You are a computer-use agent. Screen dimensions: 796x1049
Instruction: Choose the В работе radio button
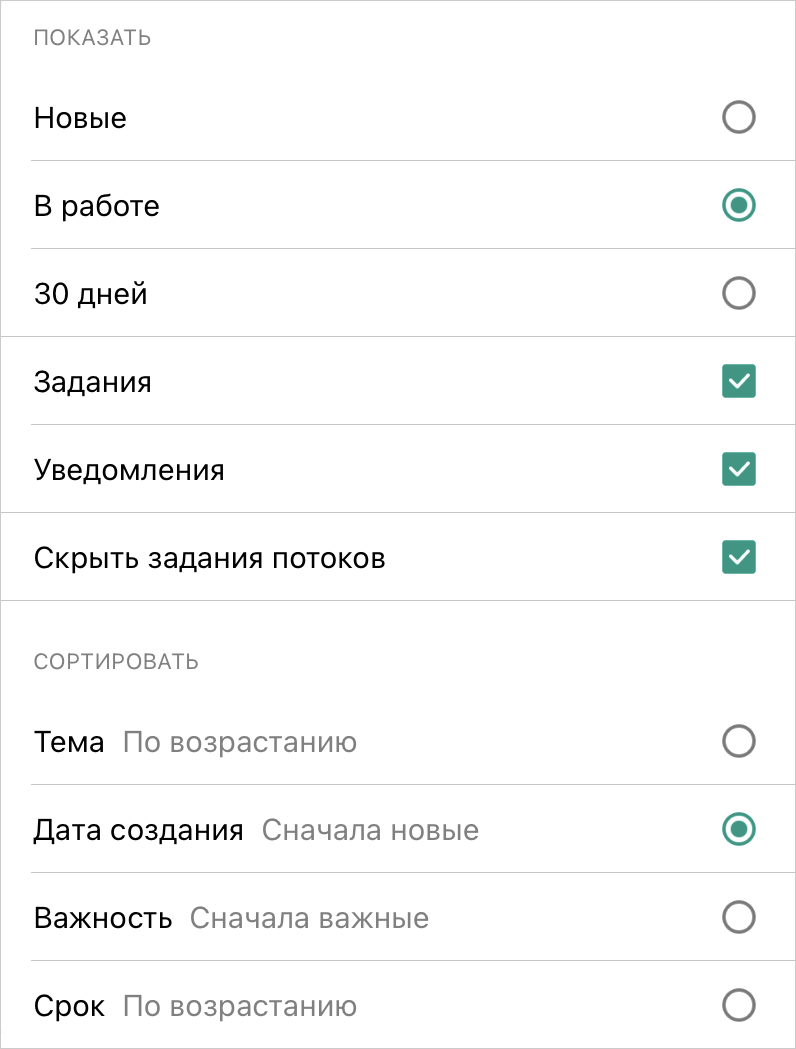pos(738,206)
